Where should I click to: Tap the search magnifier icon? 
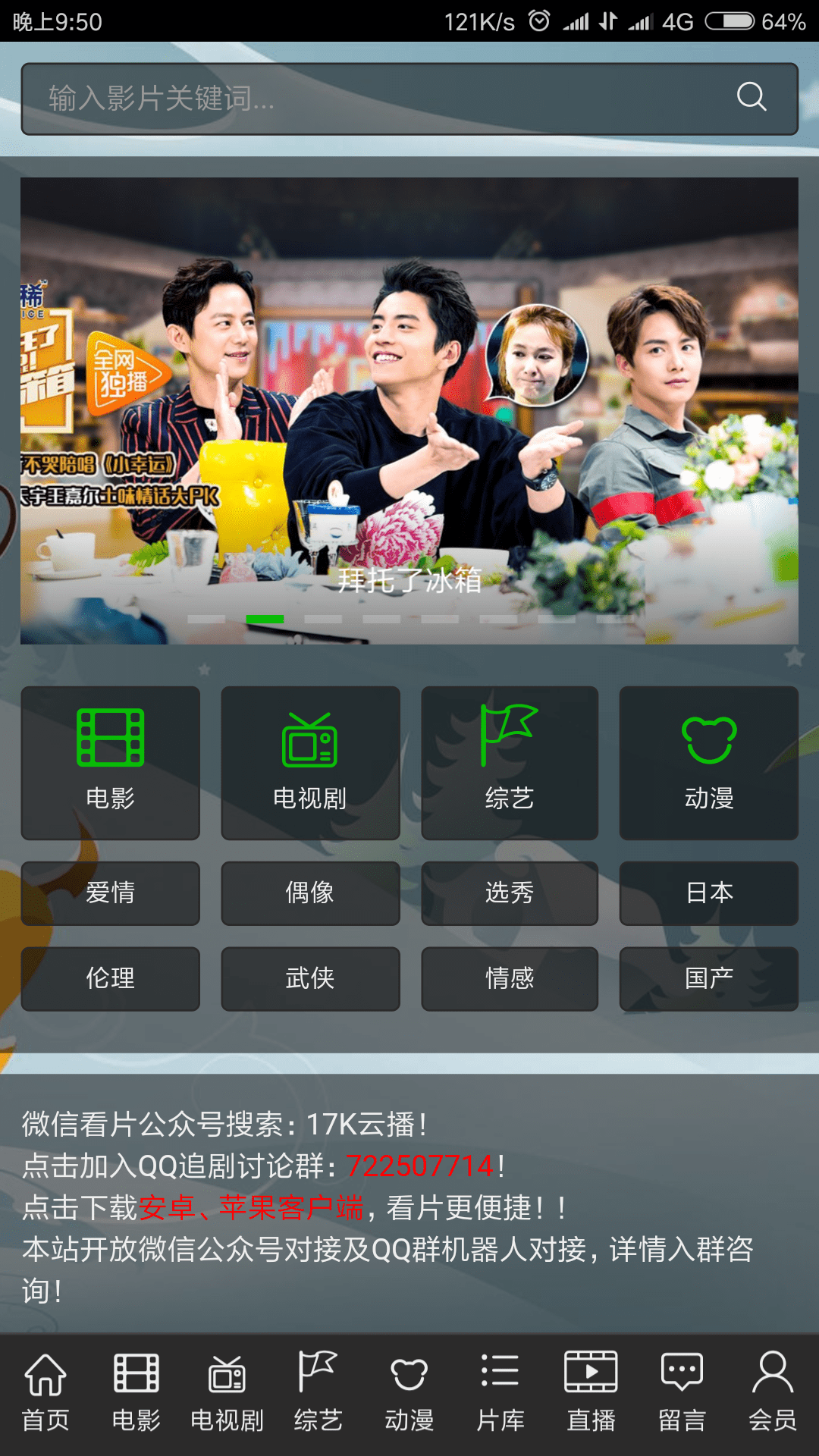tap(752, 97)
